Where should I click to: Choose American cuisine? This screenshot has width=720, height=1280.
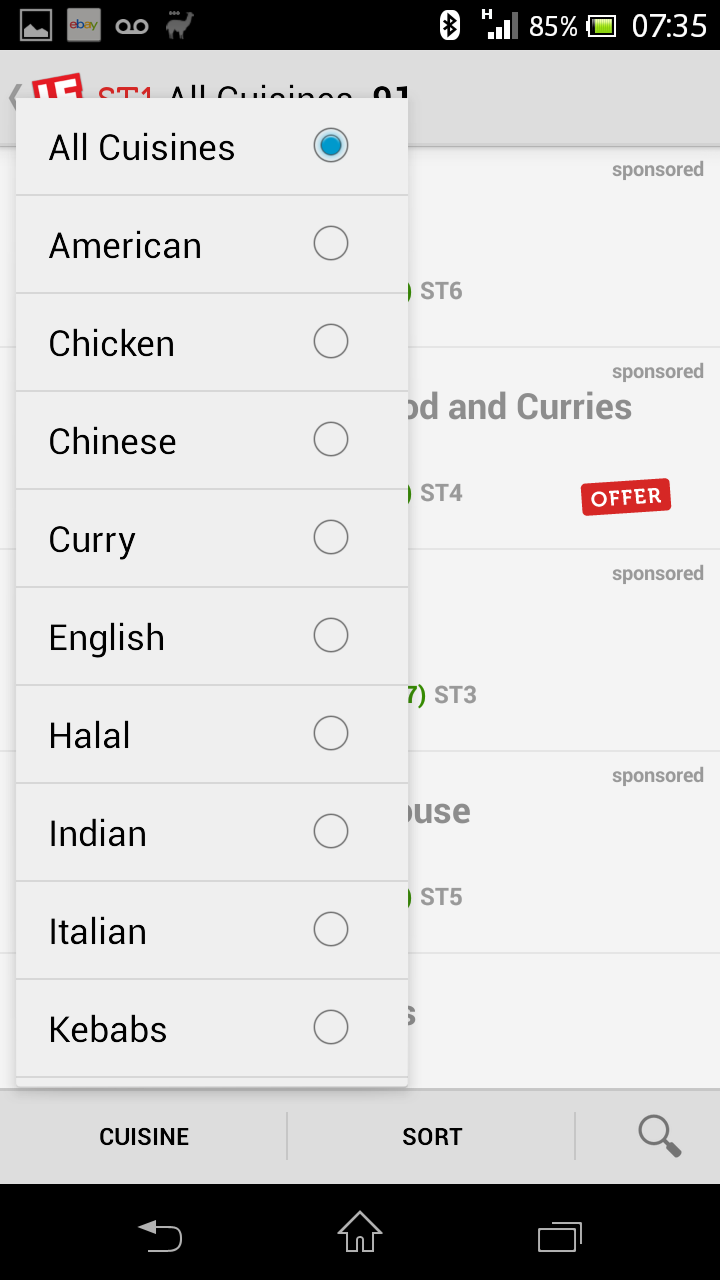(212, 245)
